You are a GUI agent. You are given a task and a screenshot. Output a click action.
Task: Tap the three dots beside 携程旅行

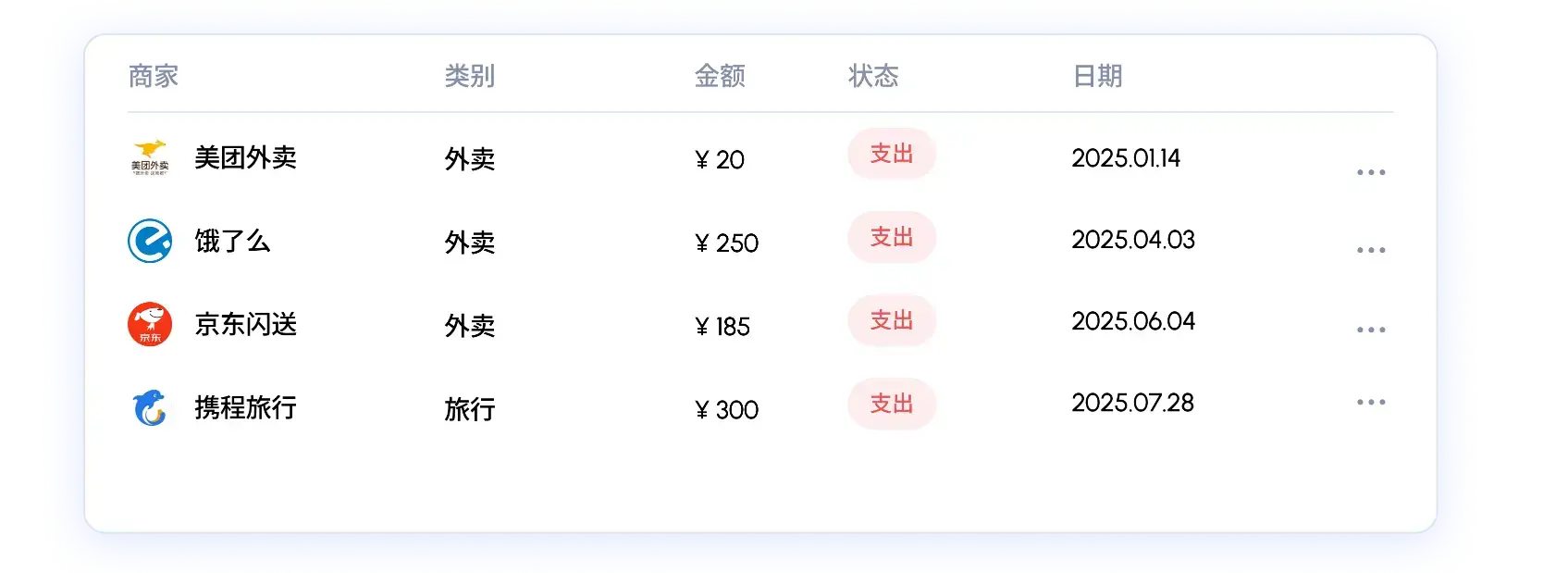point(1370,402)
